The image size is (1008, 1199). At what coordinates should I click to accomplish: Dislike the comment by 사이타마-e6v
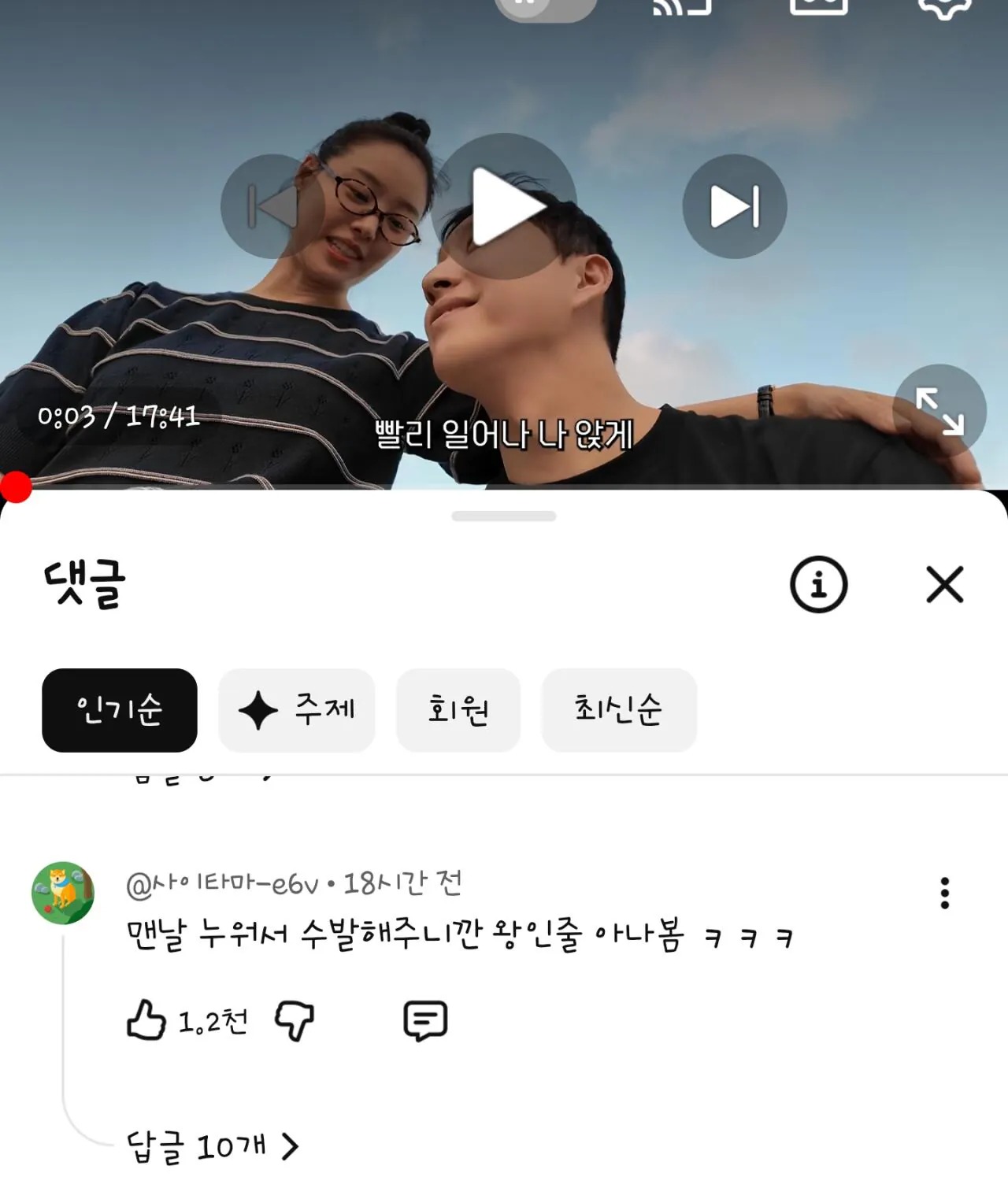(x=295, y=1022)
